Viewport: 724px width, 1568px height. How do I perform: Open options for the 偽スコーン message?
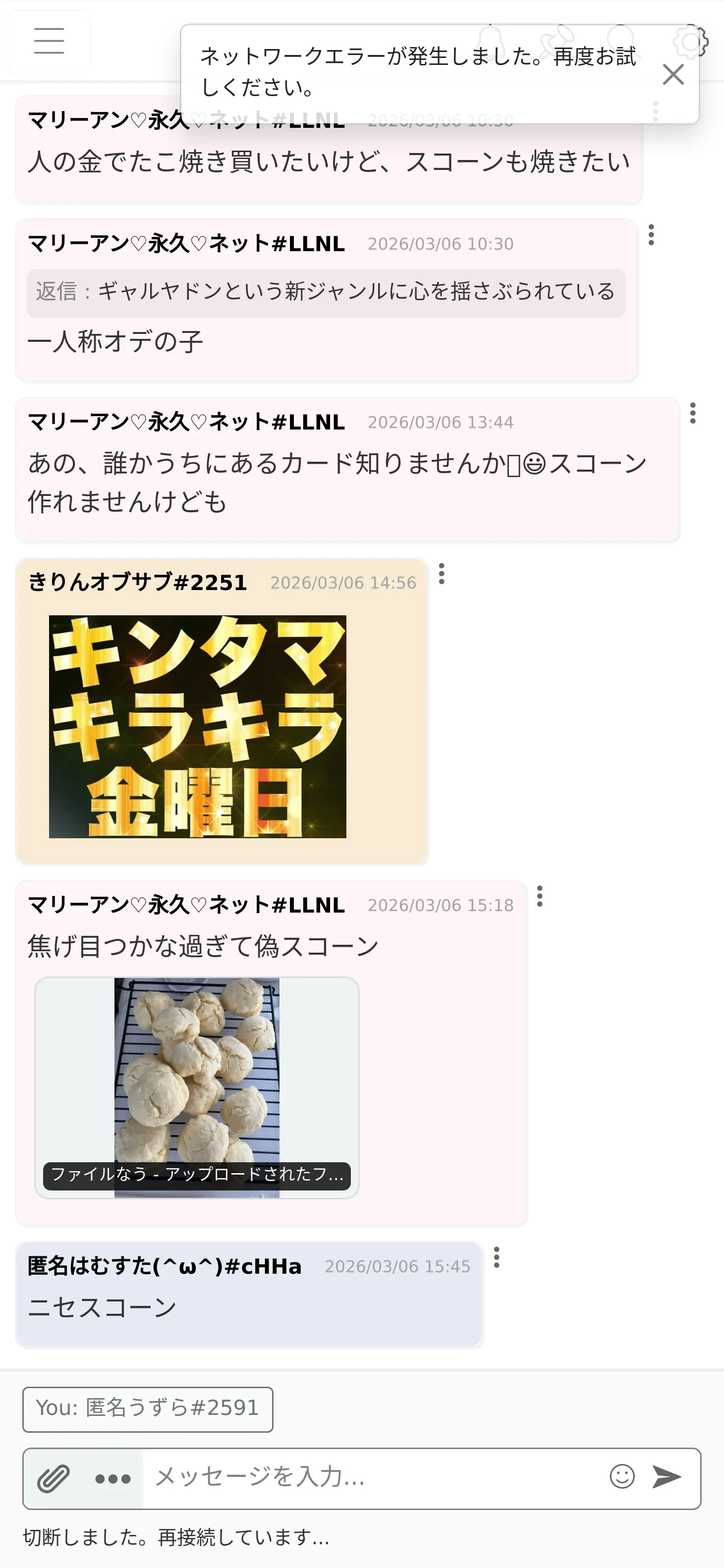click(x=540, y=897)
